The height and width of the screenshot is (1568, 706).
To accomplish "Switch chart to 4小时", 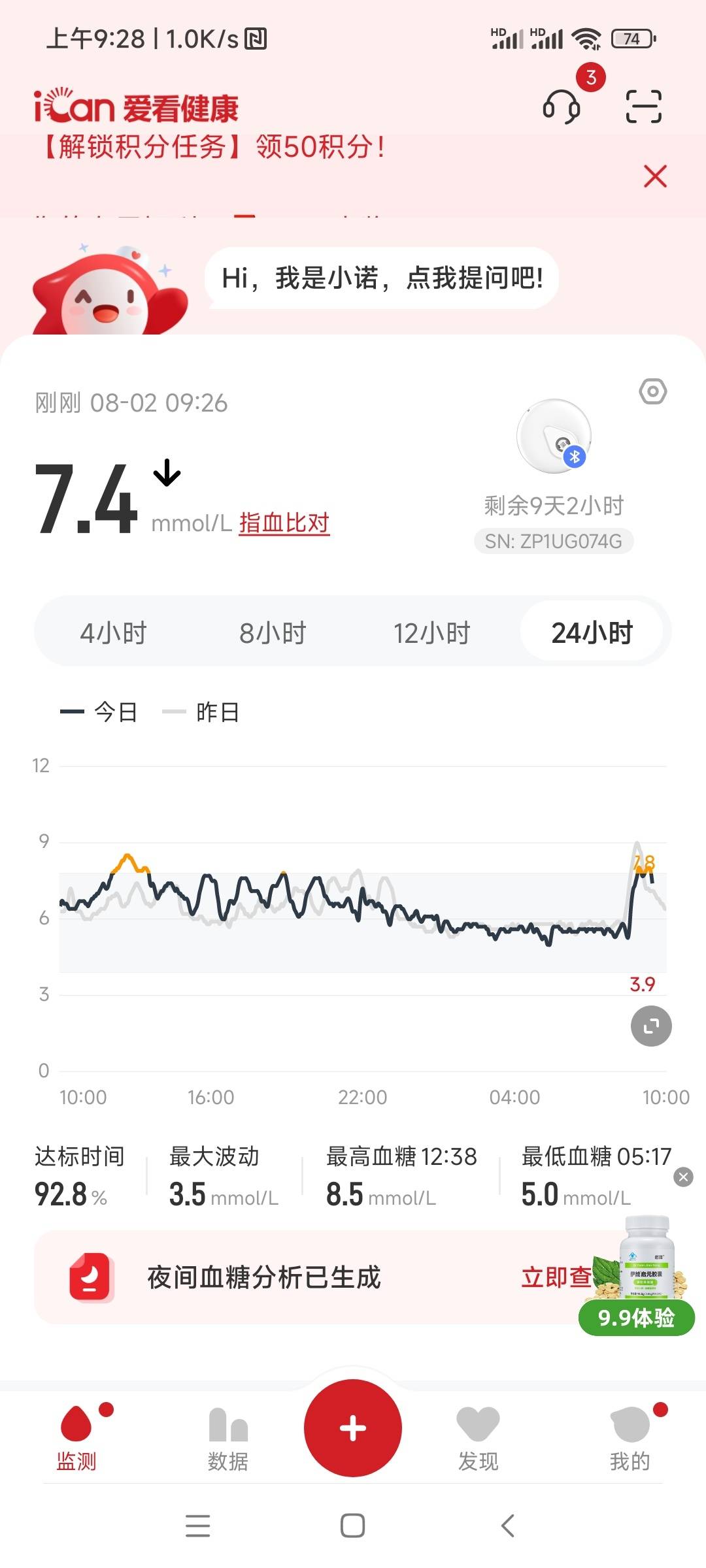I will point(114,632).
